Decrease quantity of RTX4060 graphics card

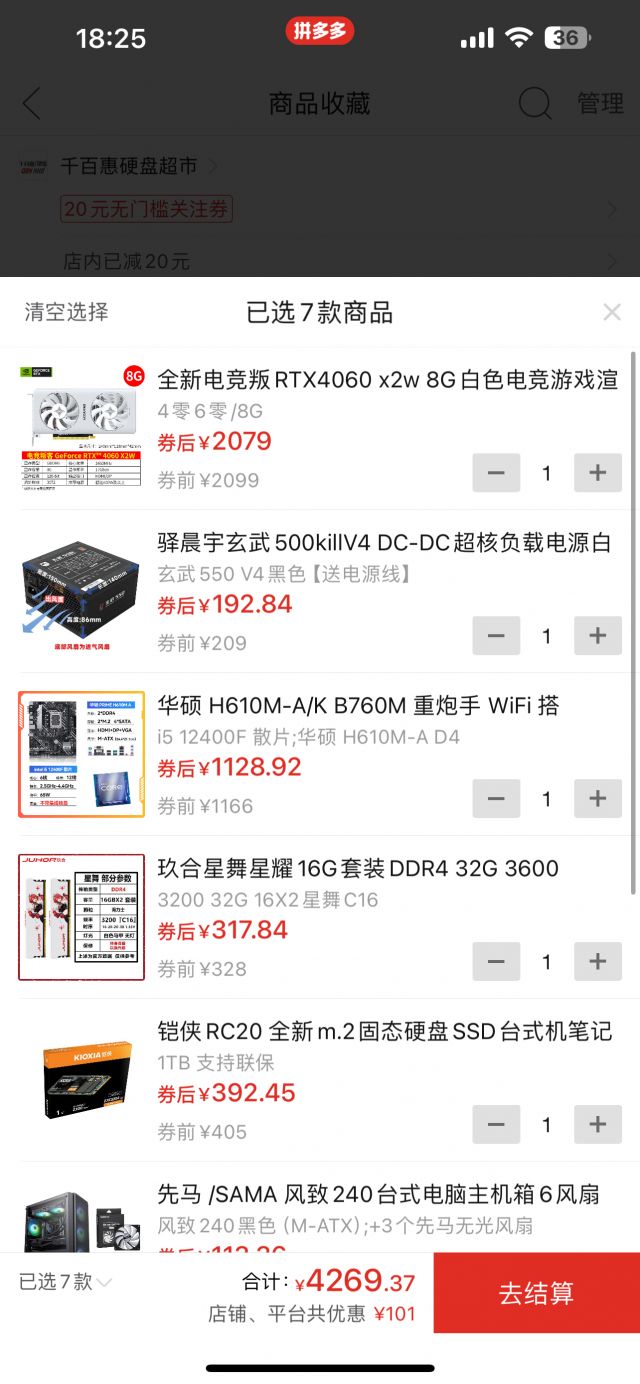[496, 473]
